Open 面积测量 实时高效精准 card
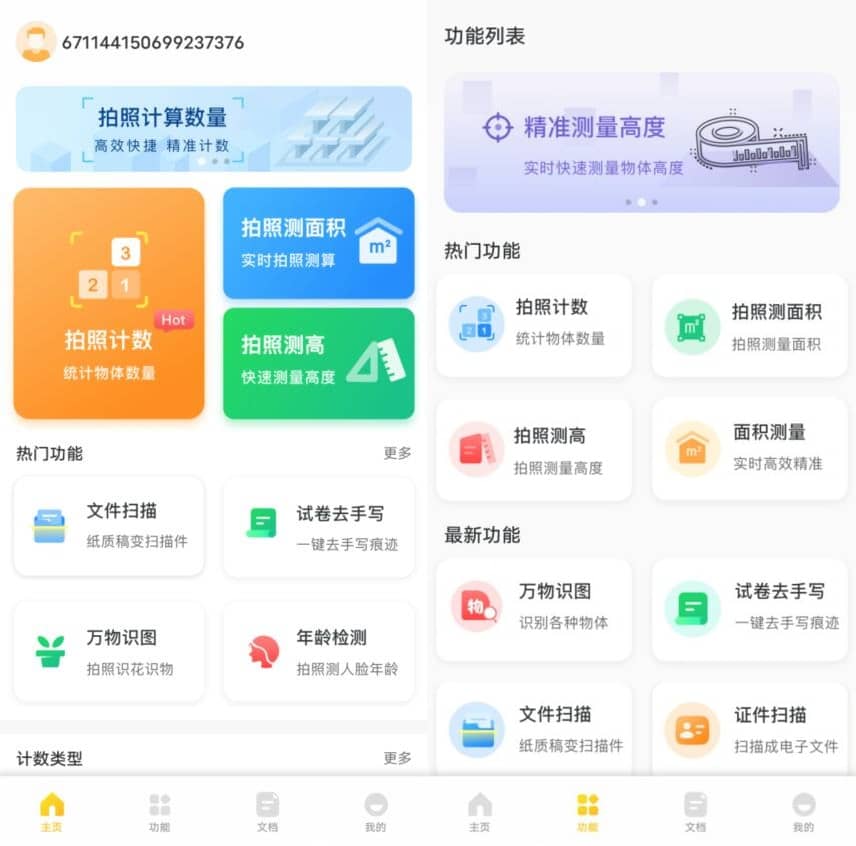The height and width of the screenshot is (846, 856). tap(749, 447)
